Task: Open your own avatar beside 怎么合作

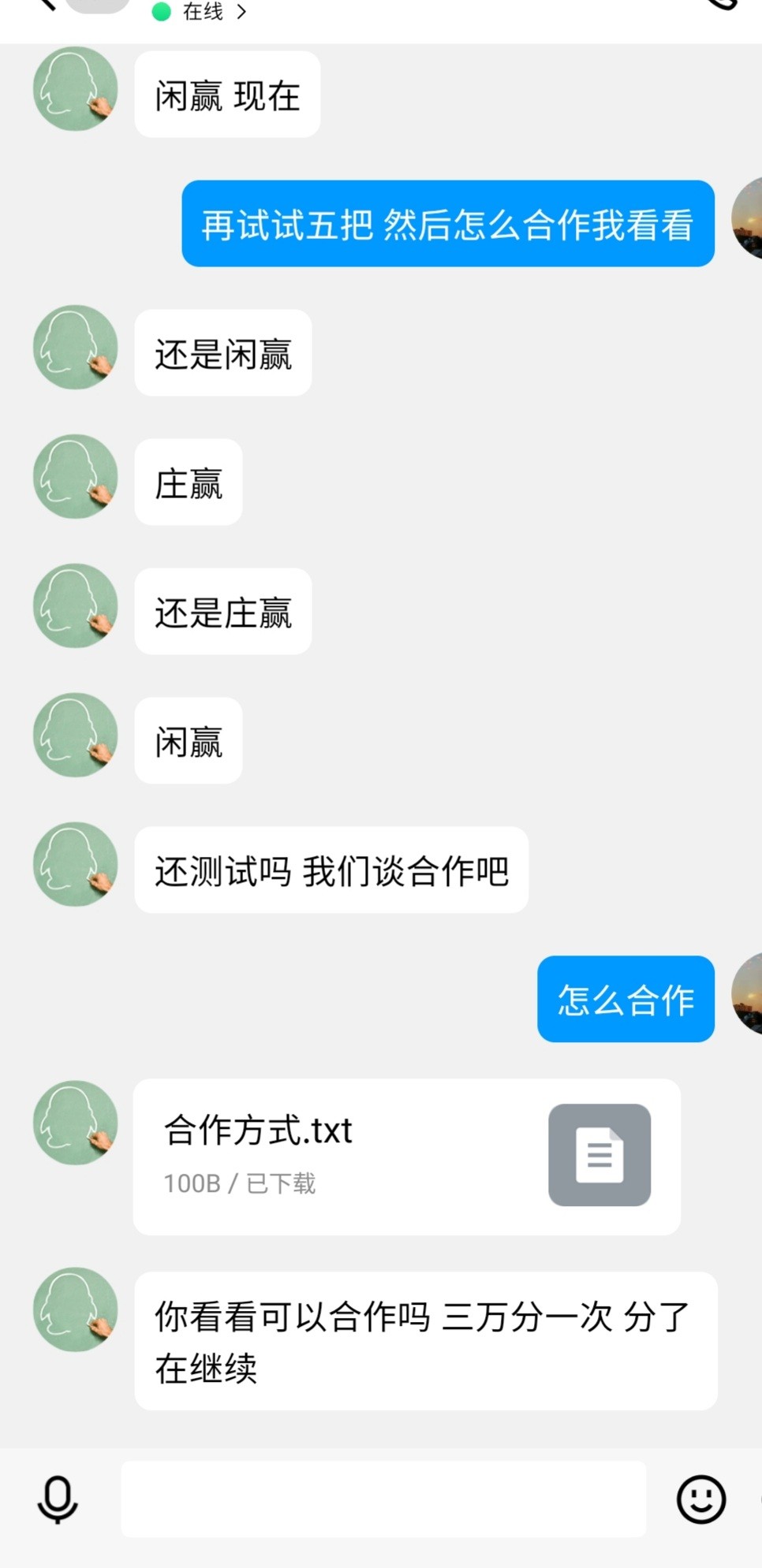Action: tap(748, 993)
